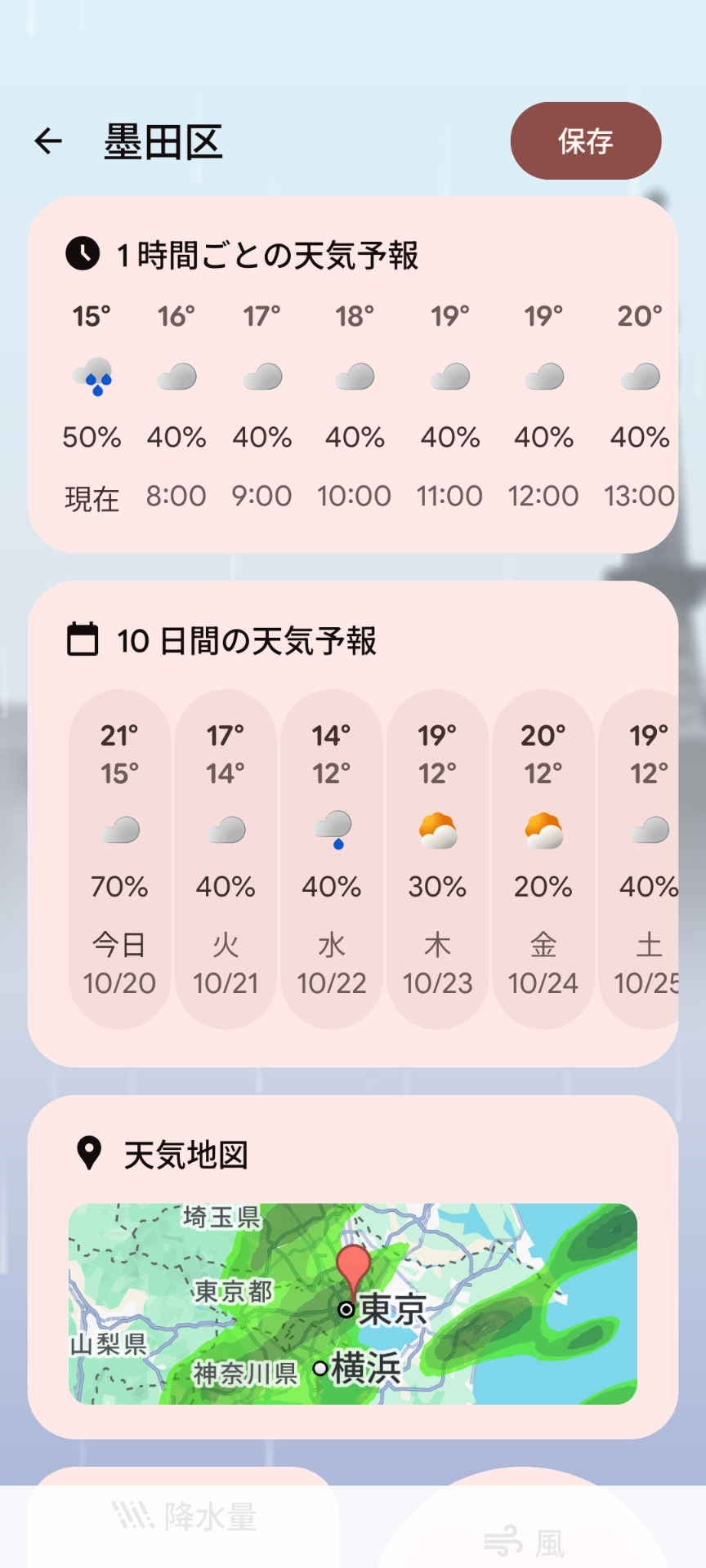
Task: Open today's 10/20 daily forecast
Action: (119, 859)
